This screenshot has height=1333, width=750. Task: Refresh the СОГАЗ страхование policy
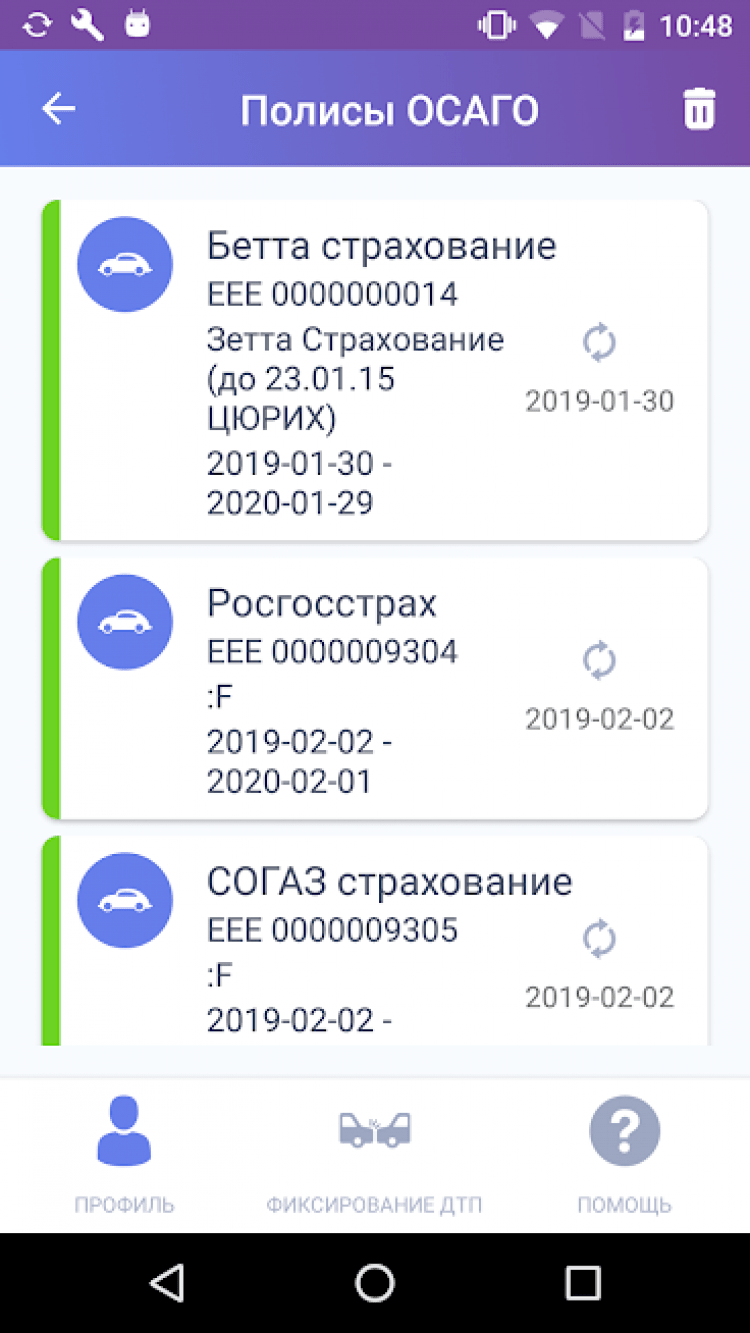tap(599, 939)
